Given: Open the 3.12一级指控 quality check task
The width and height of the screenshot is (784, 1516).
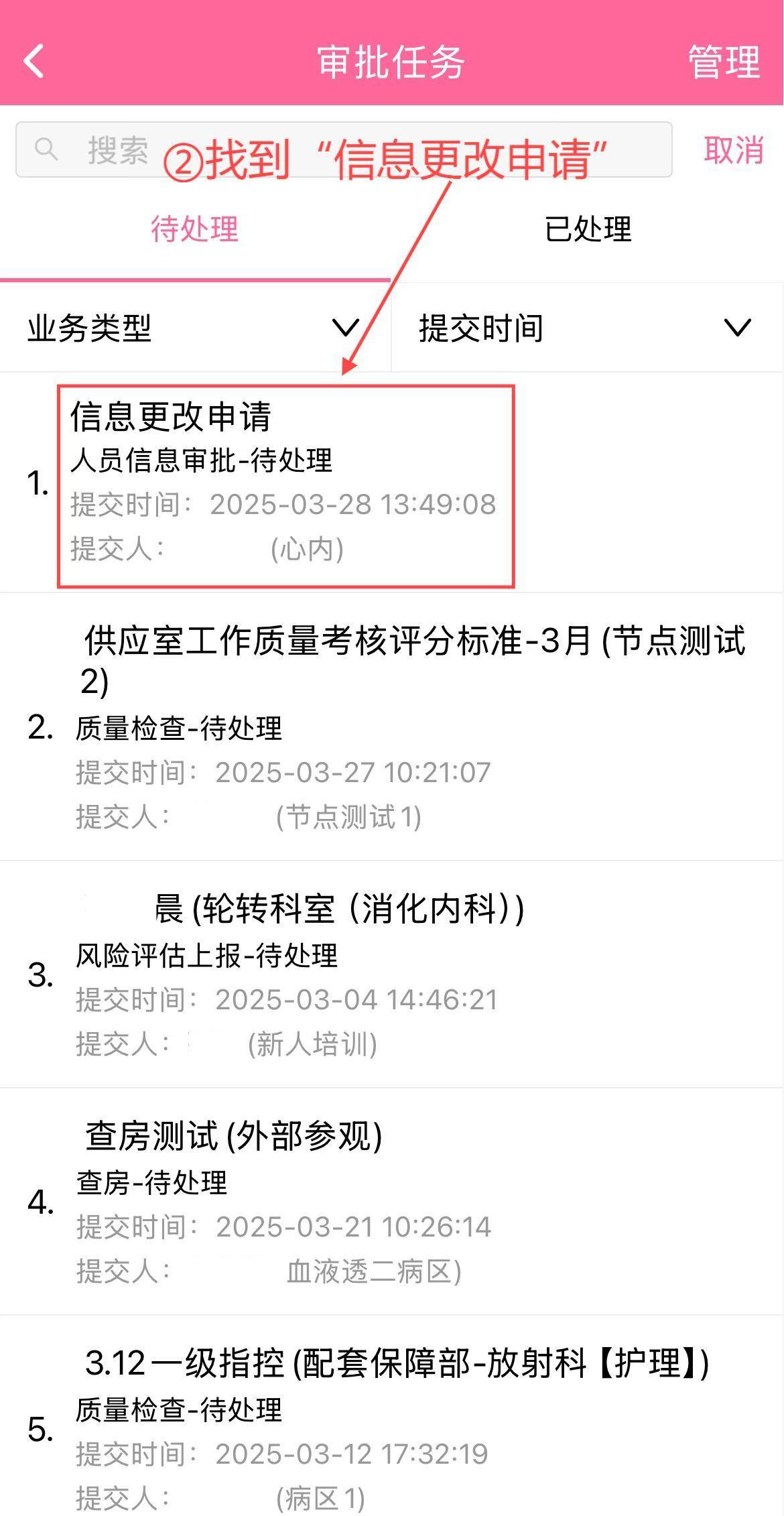Looking at the screenshot, I should tap(392, 1416).
